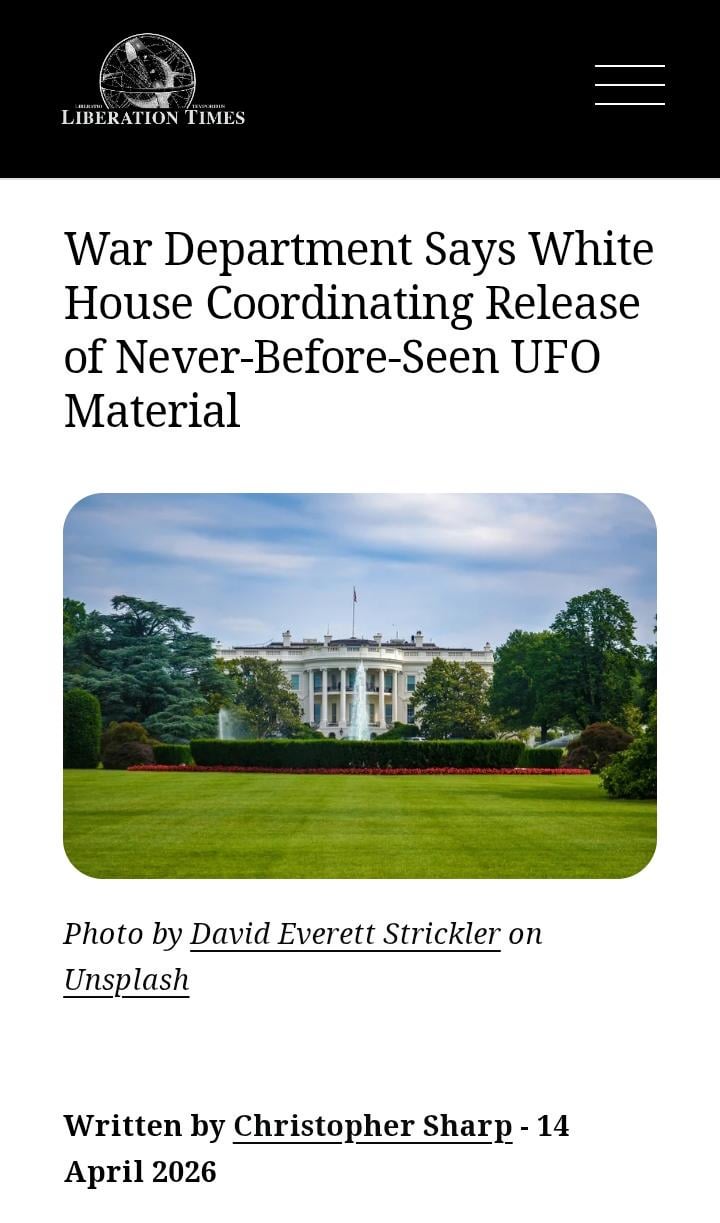View author Christopher Sharp's page
The image size is (720, 1223).
(372, 1126)
